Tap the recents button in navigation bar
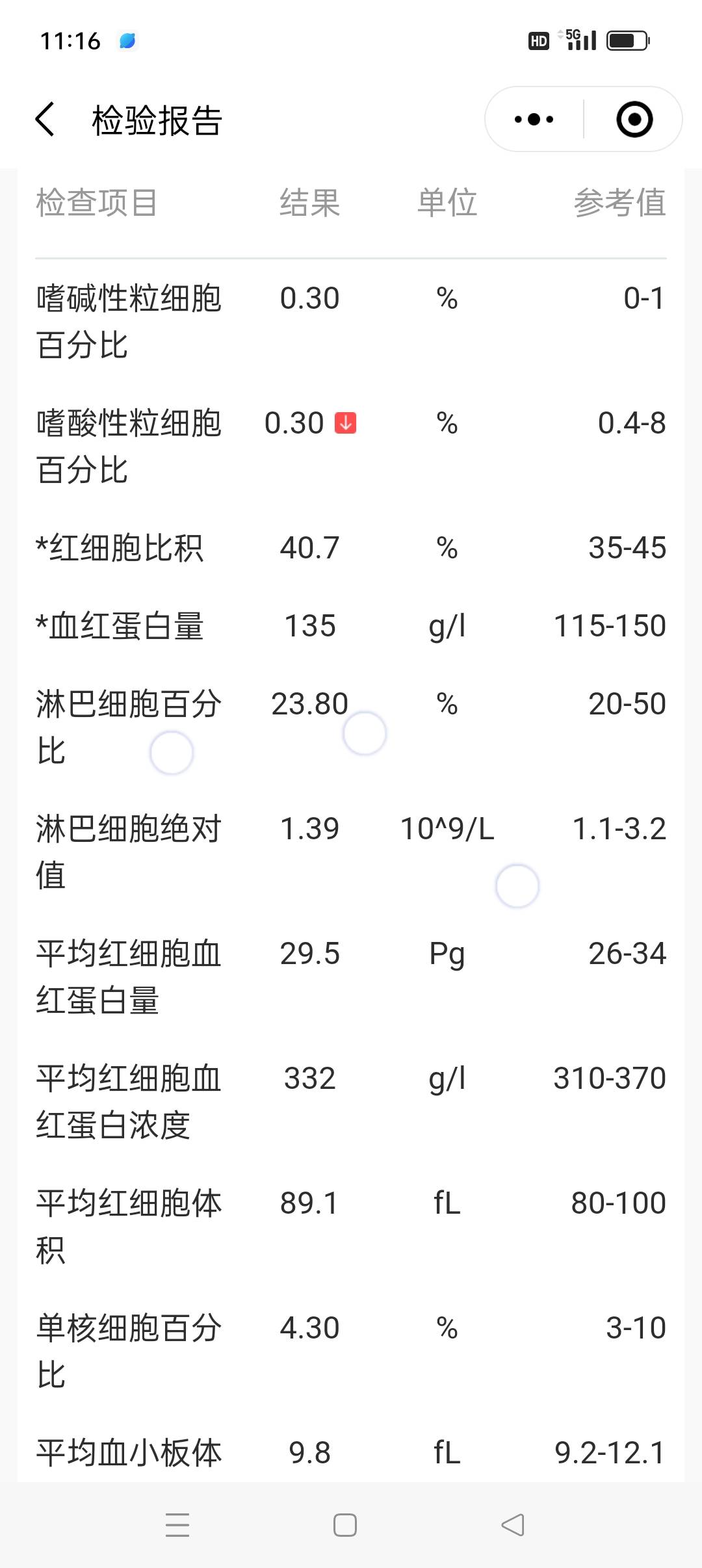Viewport: 702px width, 1568px height. 177,1524
